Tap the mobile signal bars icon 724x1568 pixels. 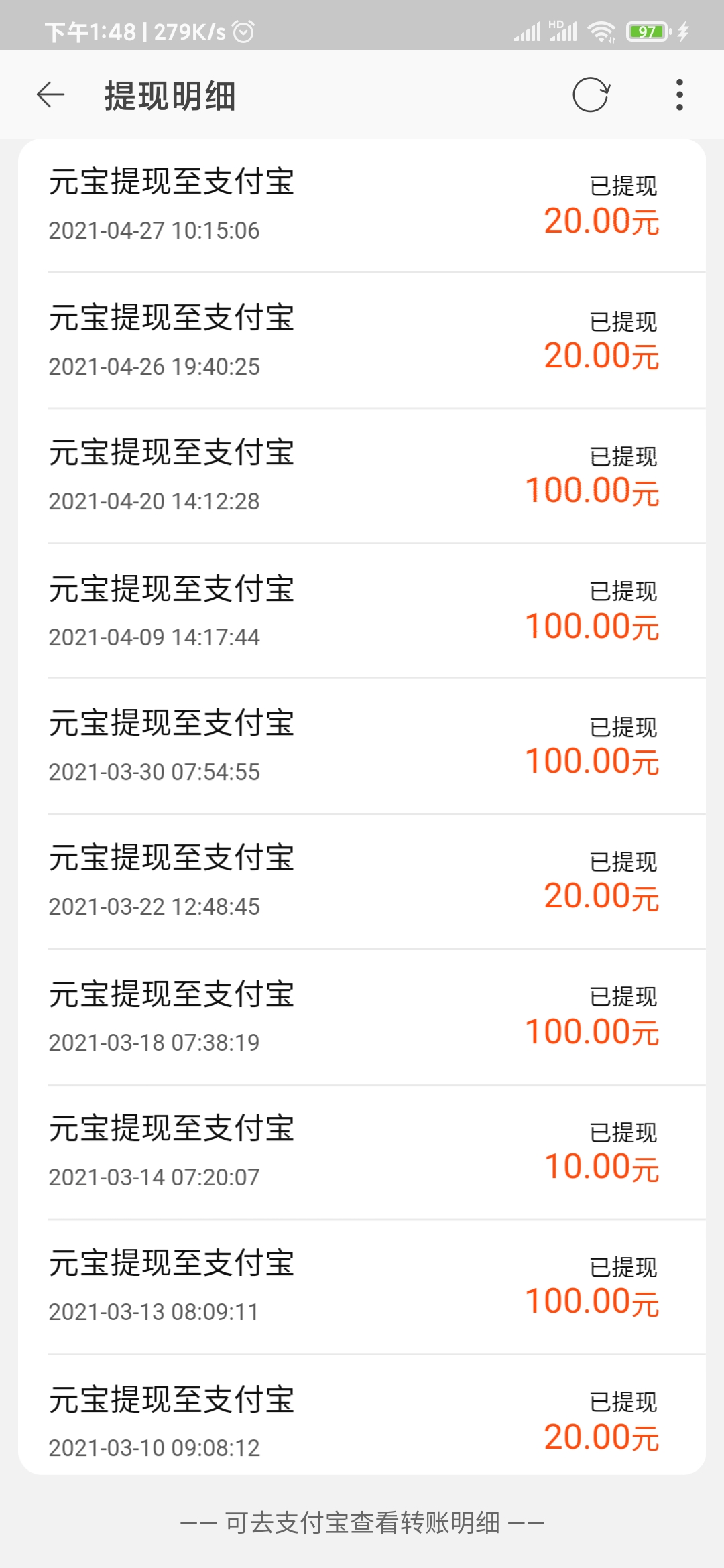click(x=529, y=29)
